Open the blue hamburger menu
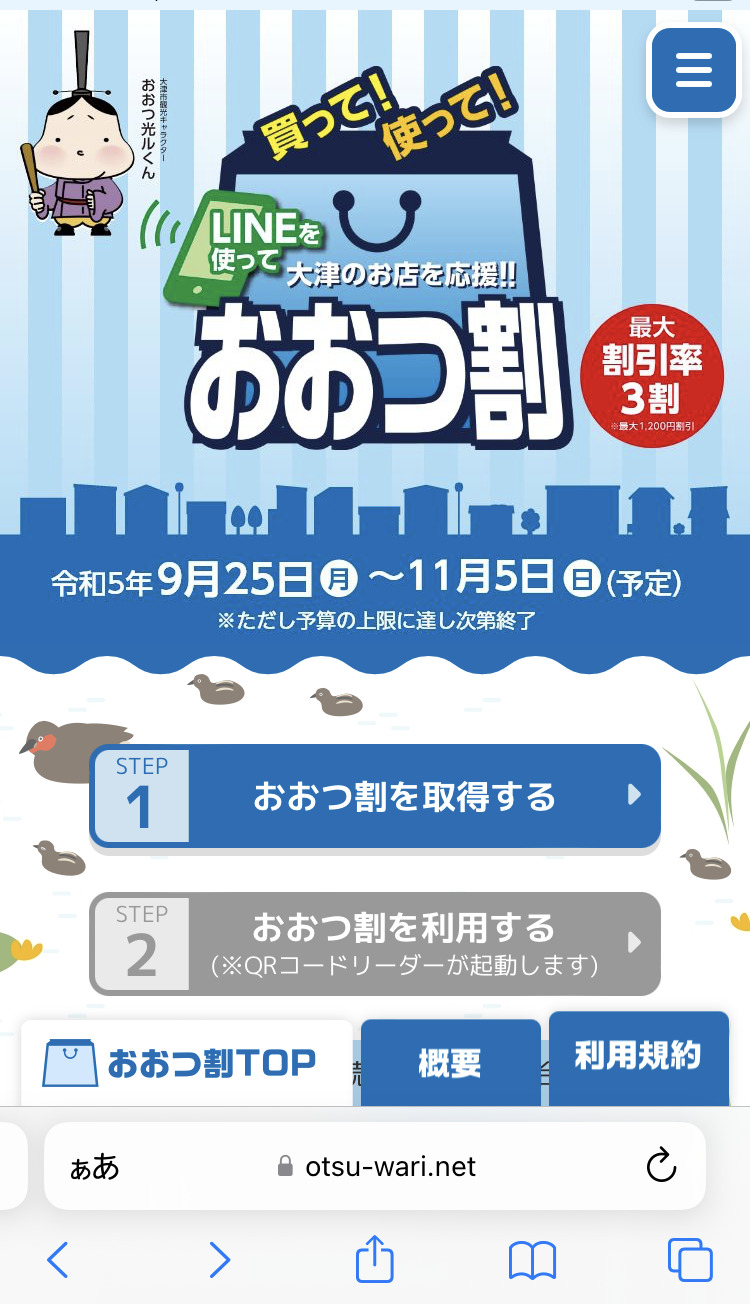Viewport: 750px width, 1304px height. click(x=694, y=70)
